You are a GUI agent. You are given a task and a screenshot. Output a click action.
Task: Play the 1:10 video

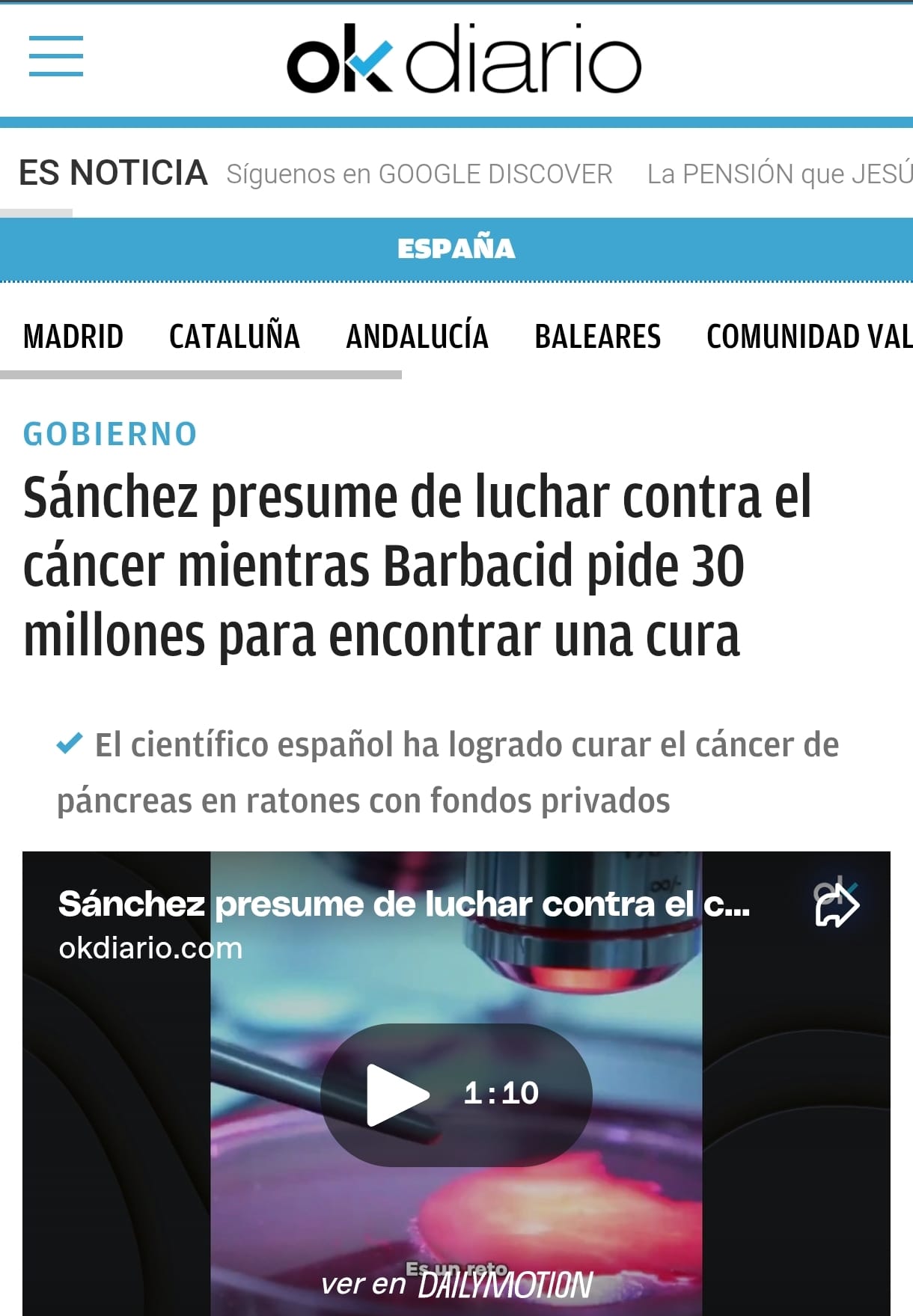398,1095
